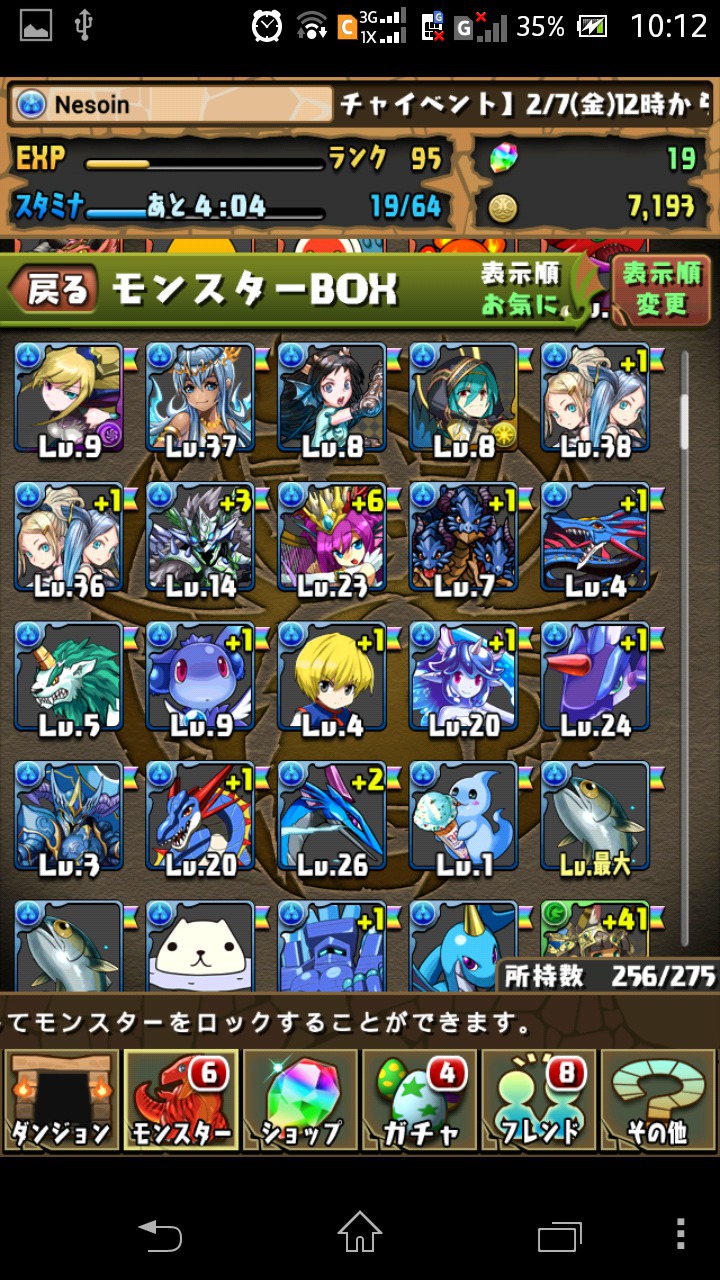Tap the system back arrow
The height and width of the screenshot is (1280, 720).
point(160,1235)
